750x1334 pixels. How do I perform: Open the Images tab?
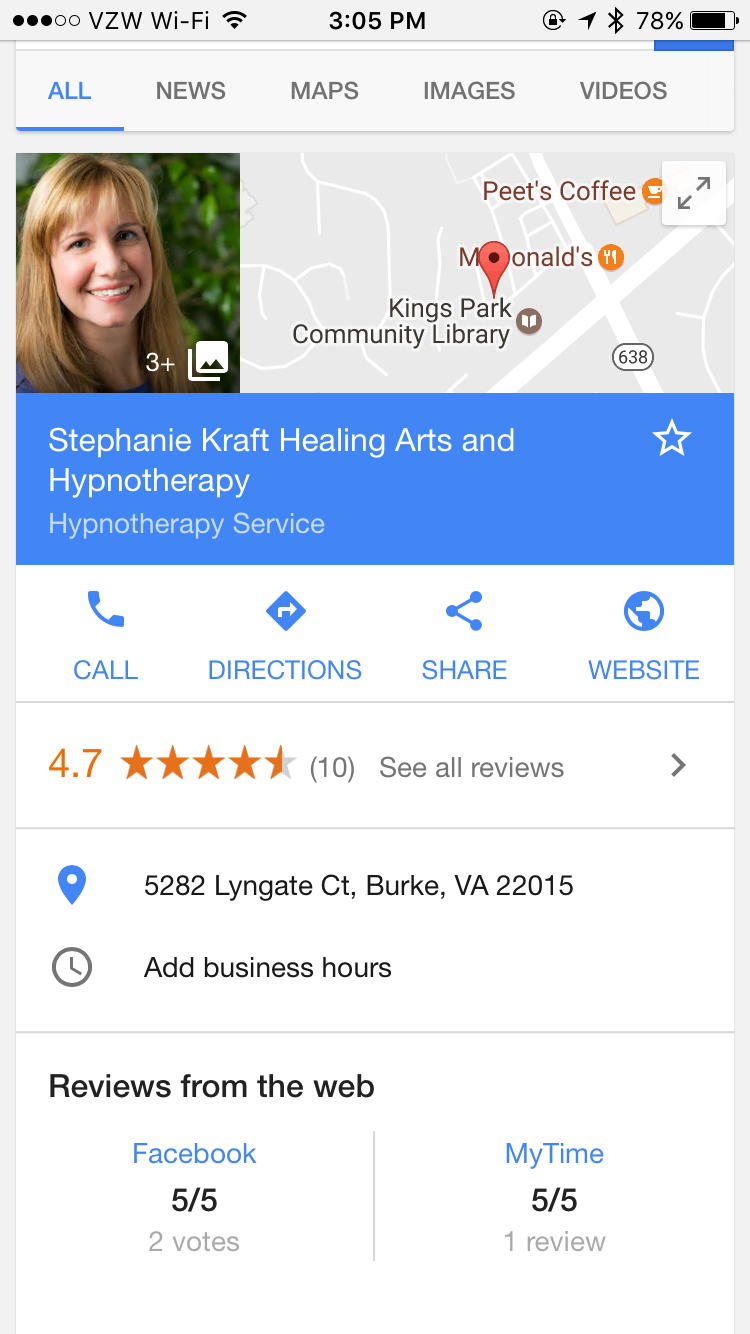click(x=468, y=91)
